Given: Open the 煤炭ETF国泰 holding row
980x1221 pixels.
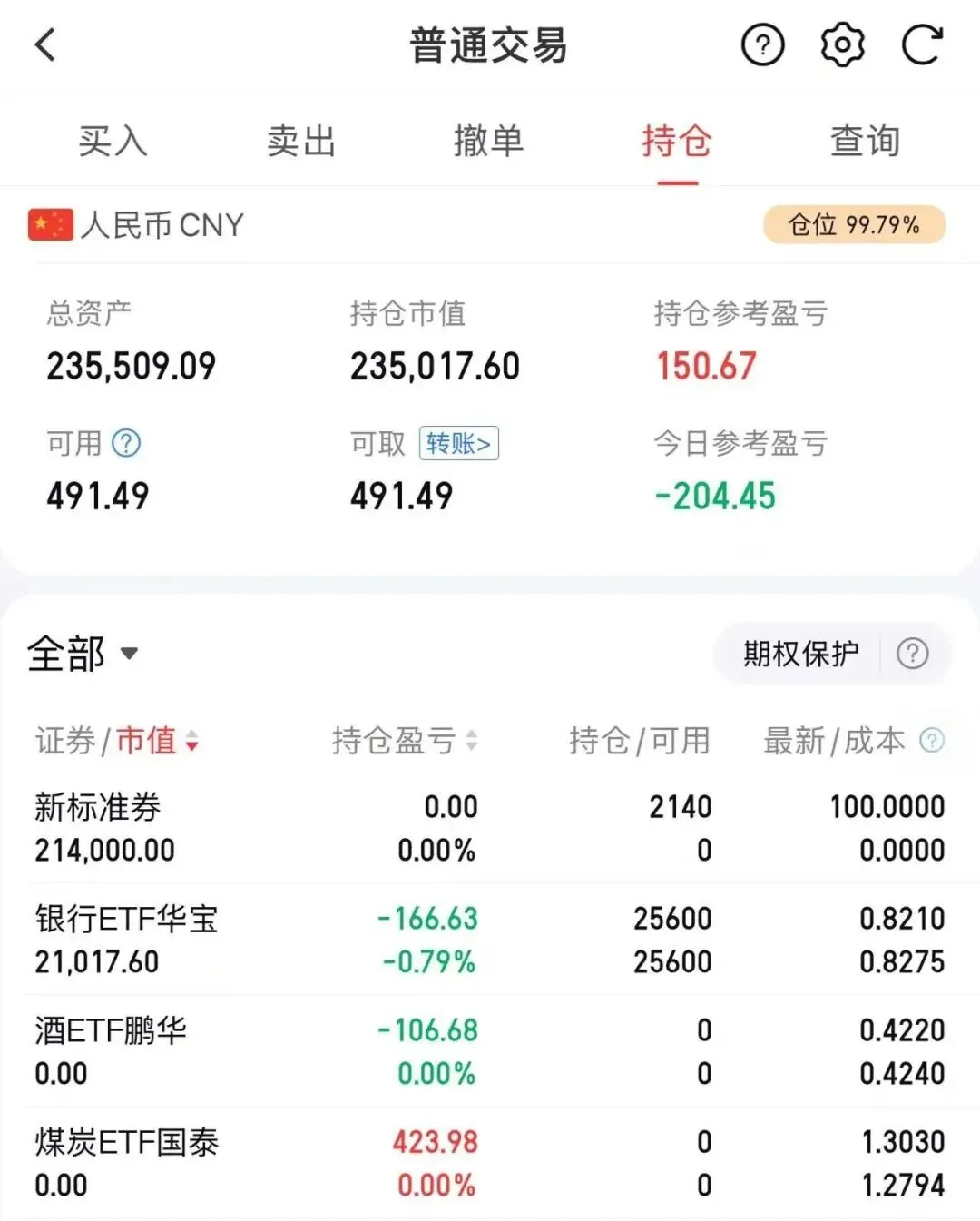Looking at the screenshot, I should click(x=490, y=1163).
